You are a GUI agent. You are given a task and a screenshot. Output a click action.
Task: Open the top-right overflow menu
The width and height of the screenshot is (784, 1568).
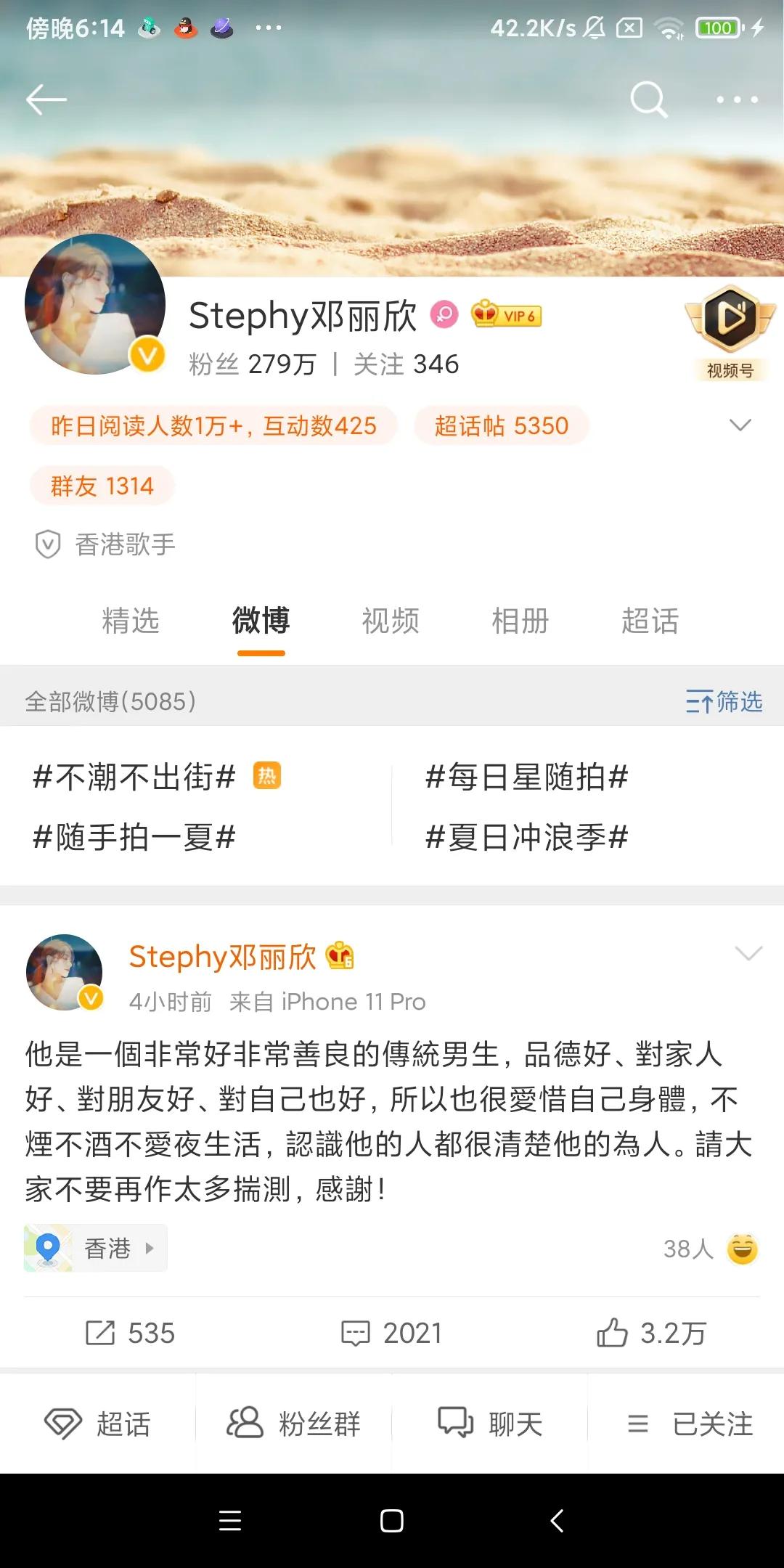point(737,99)
